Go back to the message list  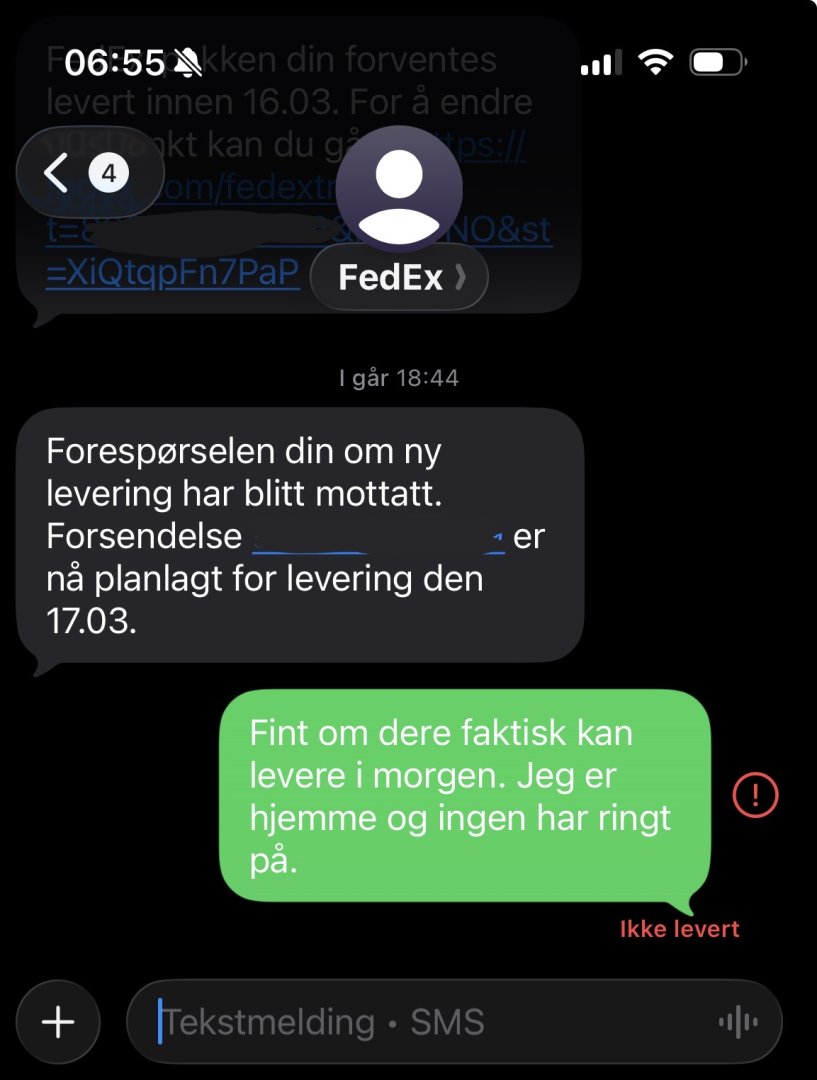[89, 173]
